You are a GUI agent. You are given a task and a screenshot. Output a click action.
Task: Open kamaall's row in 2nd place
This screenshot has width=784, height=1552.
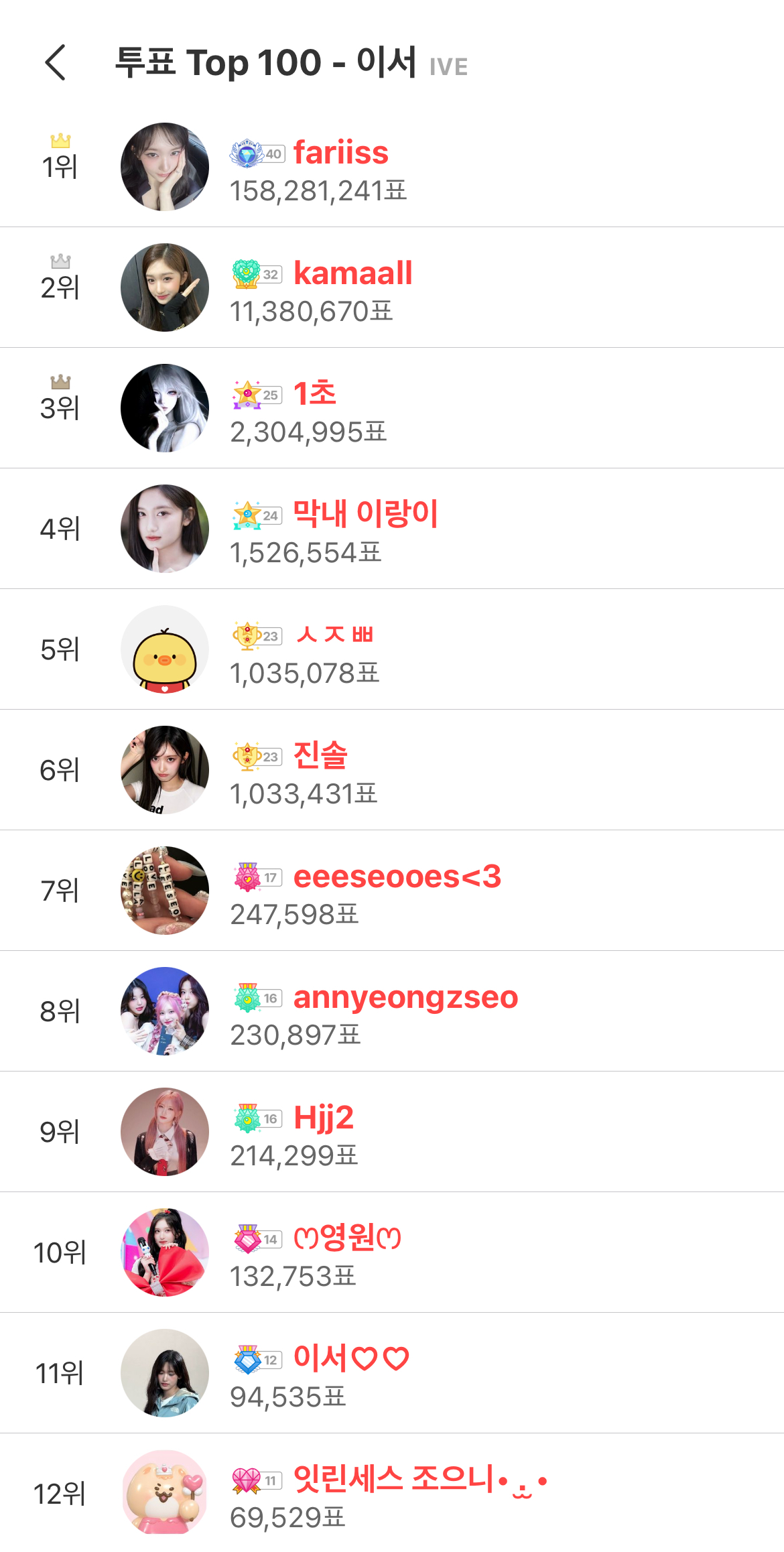[x=352, y=274]
